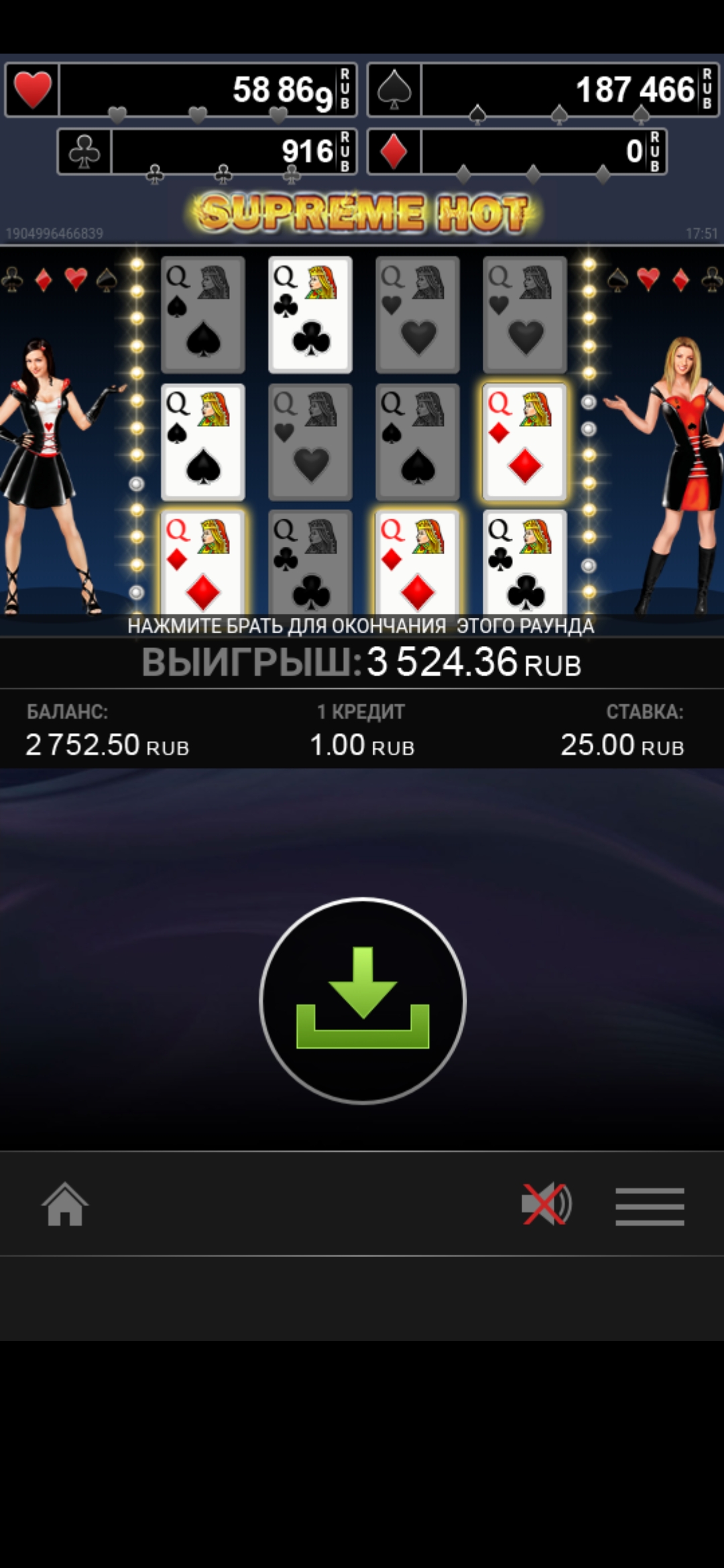Go to the home lobby
Image resolution: width=724 pixels, height=1568 pixels.
coord(65,1205)
